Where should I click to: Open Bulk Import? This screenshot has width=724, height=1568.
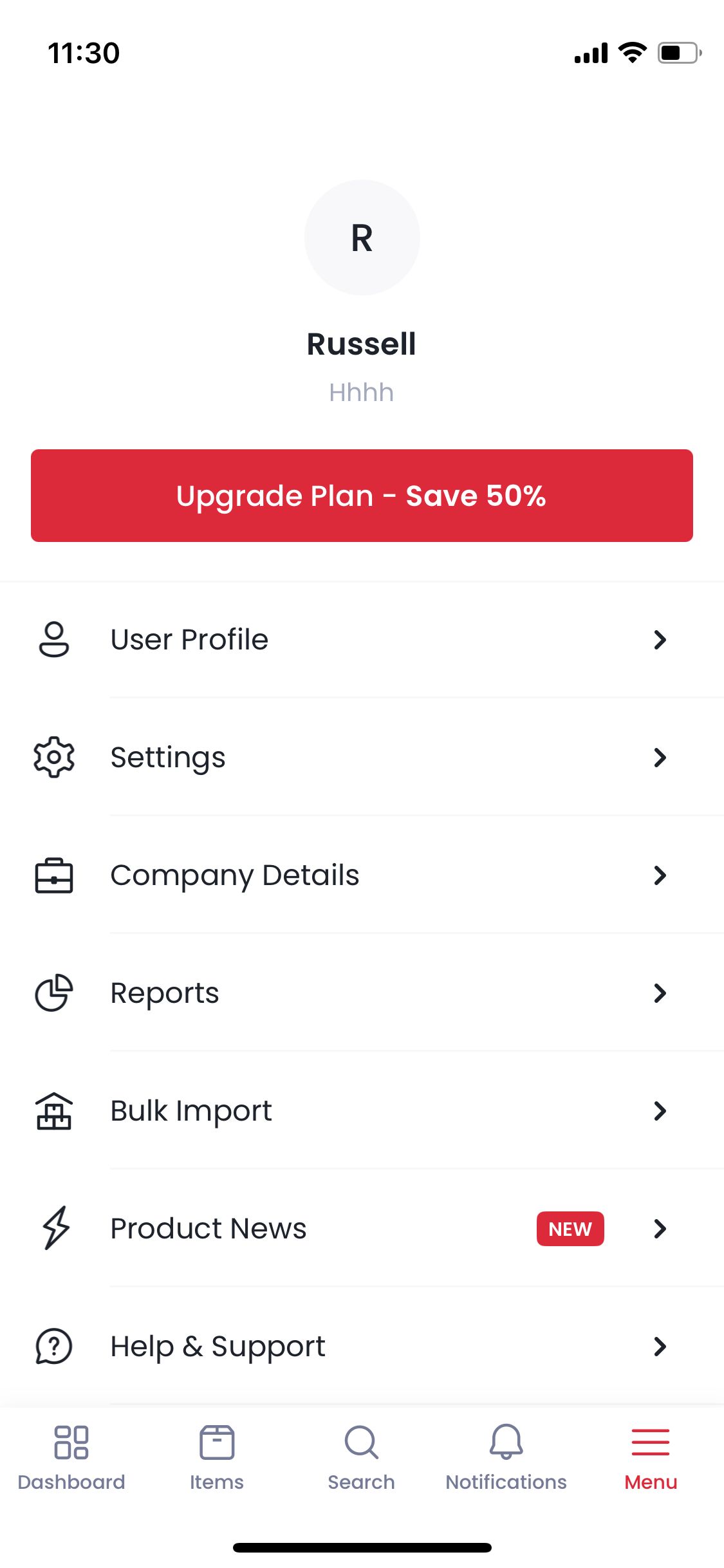[362, 1111]
